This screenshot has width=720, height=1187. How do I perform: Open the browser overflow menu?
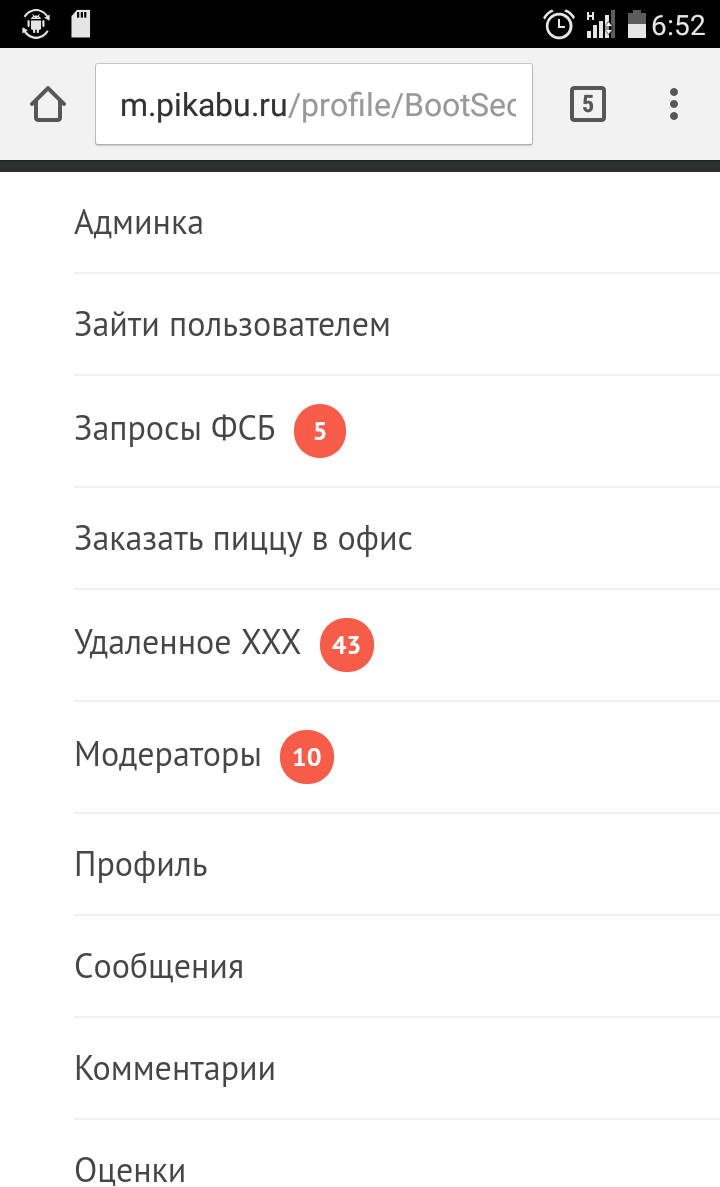(x=674, y=104)
